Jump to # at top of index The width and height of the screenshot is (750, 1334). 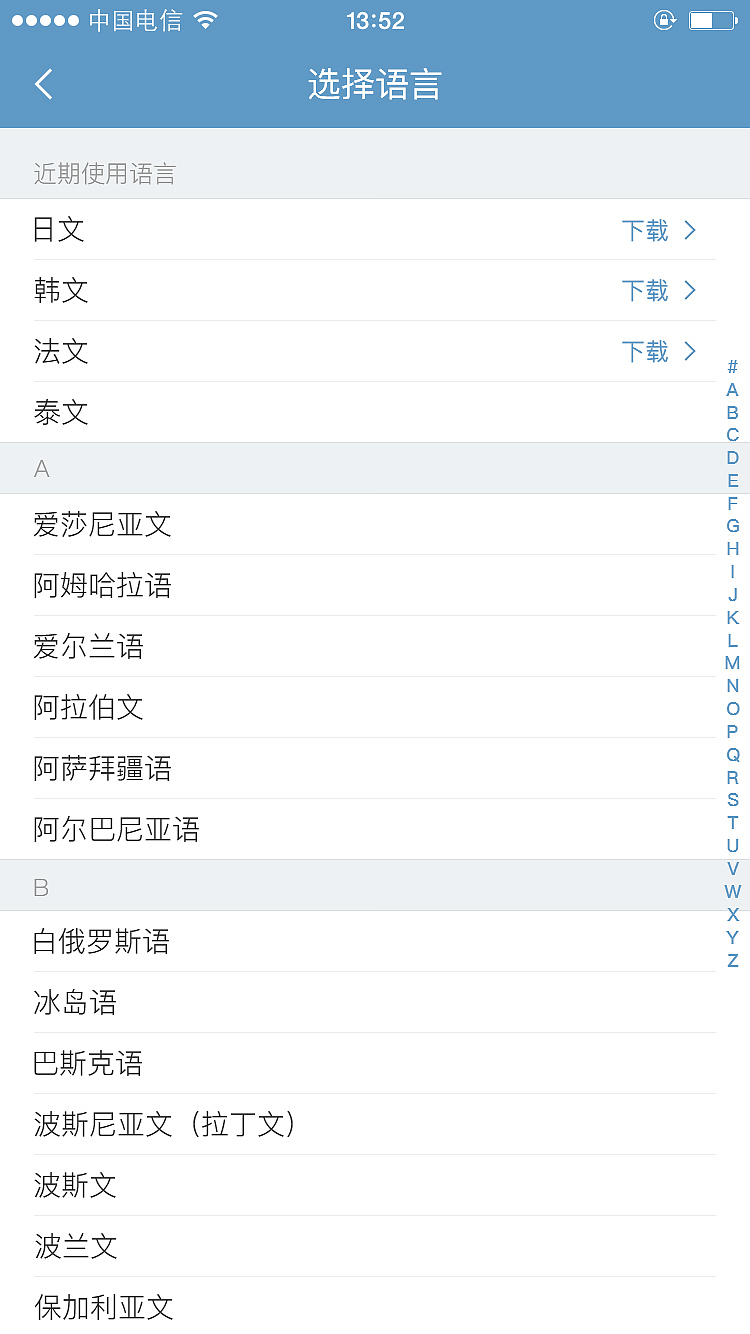pyautogui.click(x=732, y=366)
